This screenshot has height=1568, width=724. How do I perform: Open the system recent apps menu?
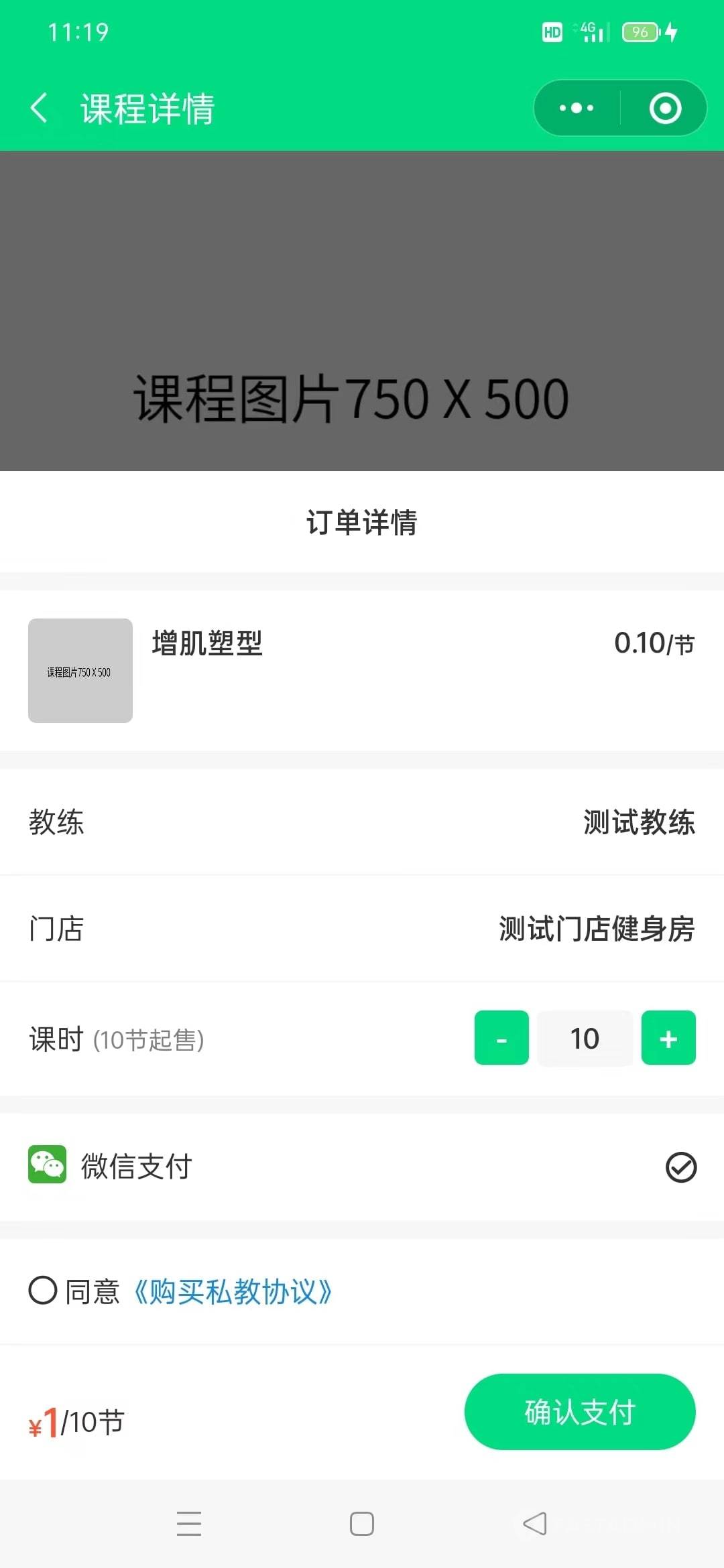[x=189, y=1523]
